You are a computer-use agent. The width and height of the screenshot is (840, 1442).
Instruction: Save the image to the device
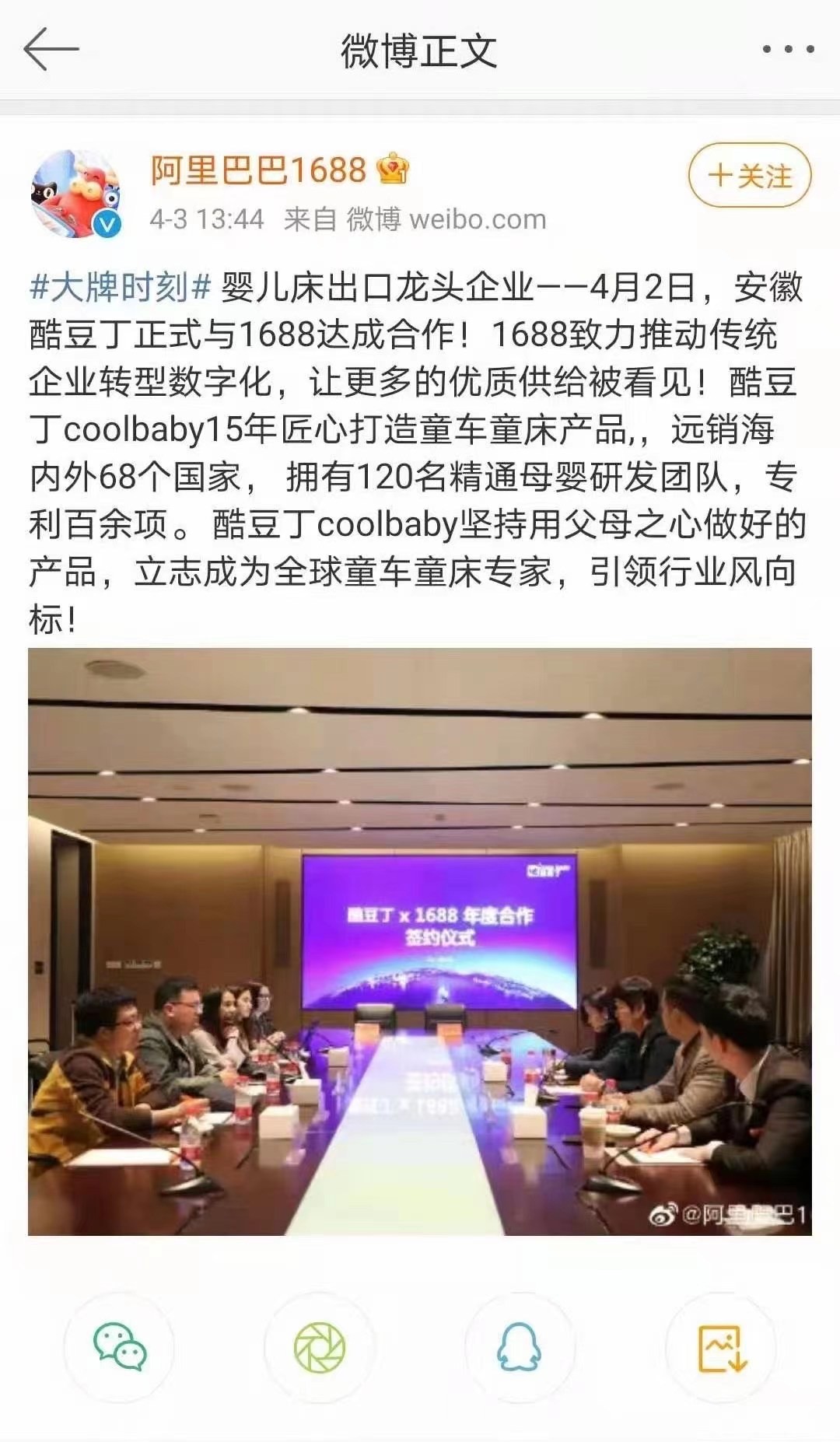[721, 1347]
